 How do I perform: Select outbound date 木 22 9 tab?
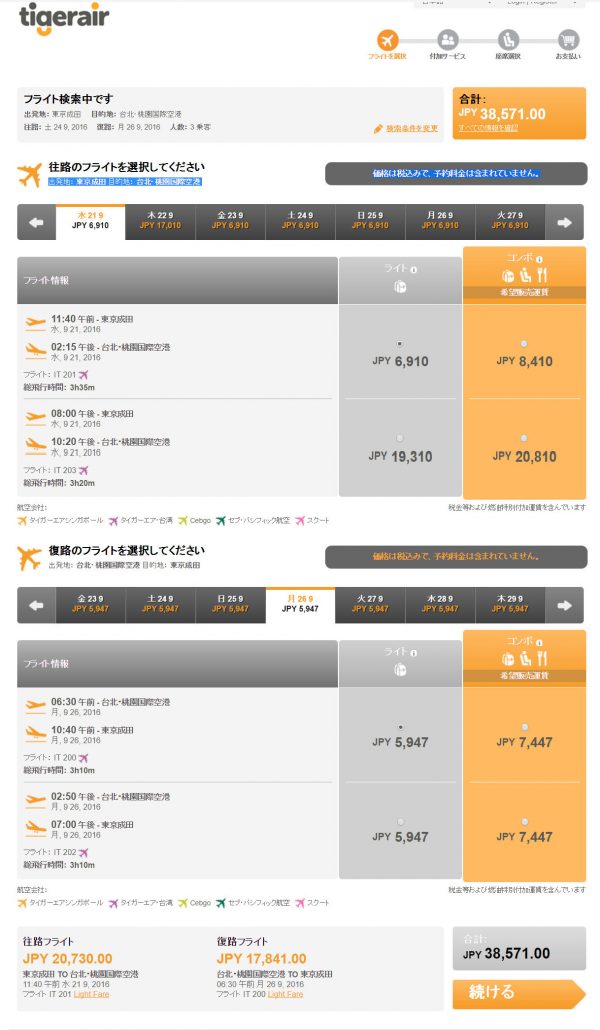tap(160, 221)
